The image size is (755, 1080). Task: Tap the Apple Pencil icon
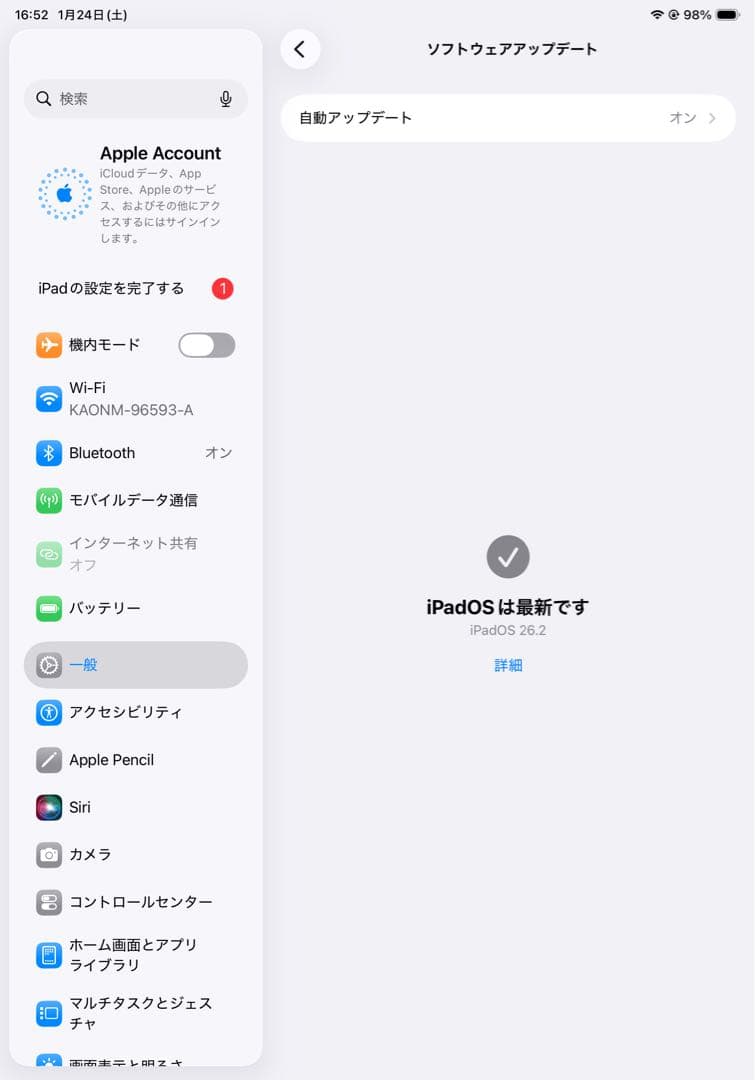pos(47,760)
